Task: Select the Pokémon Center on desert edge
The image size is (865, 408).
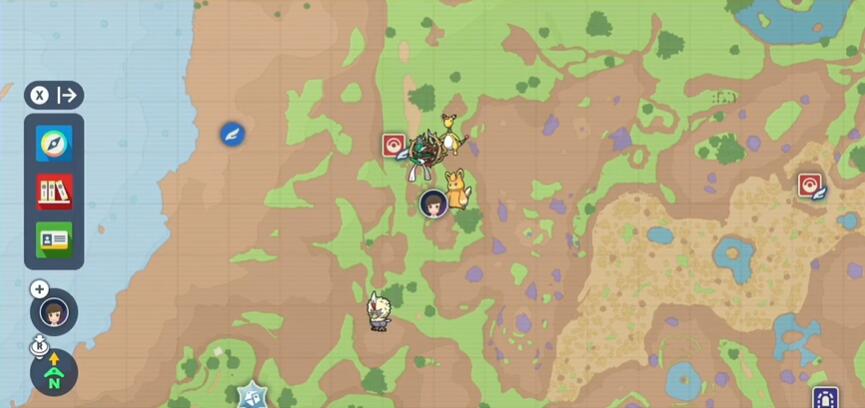Action: tap(810, 185)
